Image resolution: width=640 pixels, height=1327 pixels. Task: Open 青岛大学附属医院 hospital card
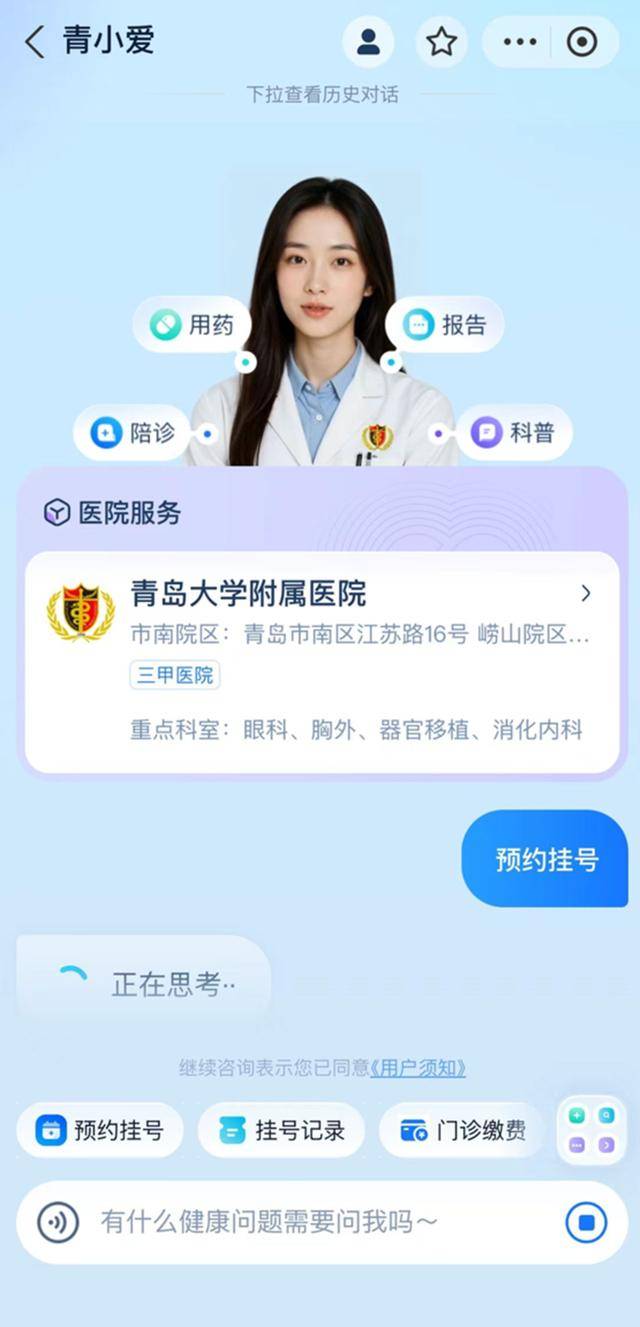pos(321,661)
